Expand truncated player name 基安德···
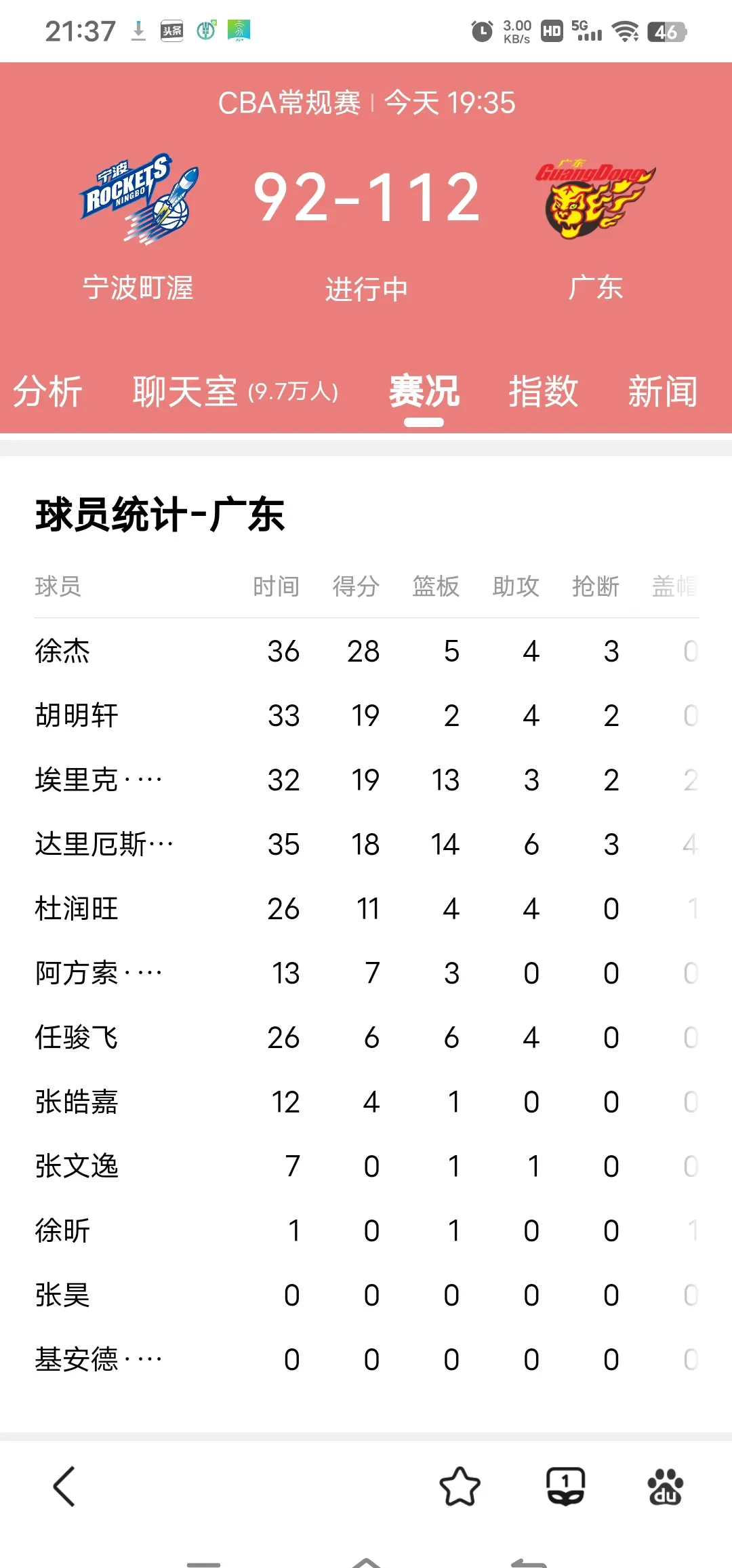732x1568 pixels. [x=98, y=1358]
